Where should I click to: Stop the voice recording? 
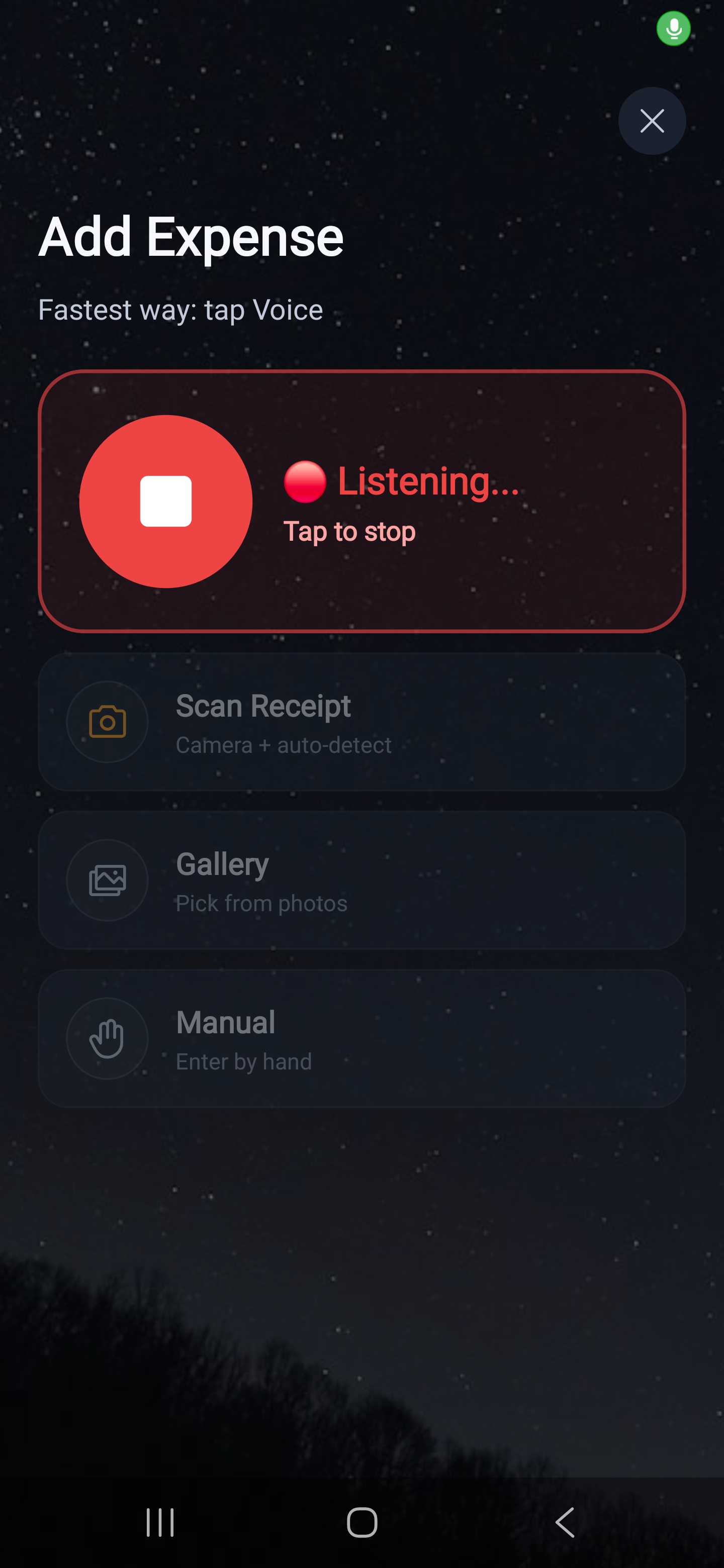click(x=165, y=501)
